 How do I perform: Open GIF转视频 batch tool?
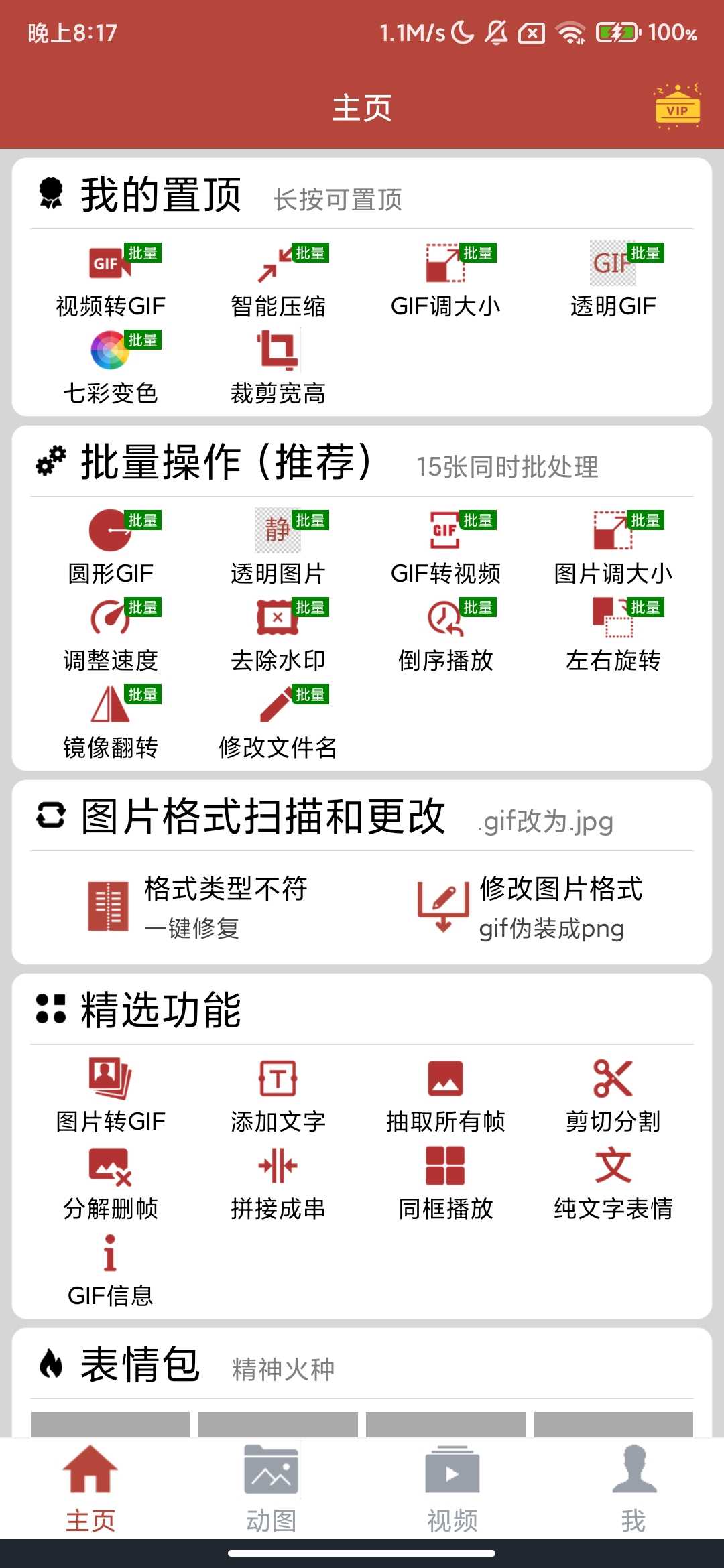[446, 548]
